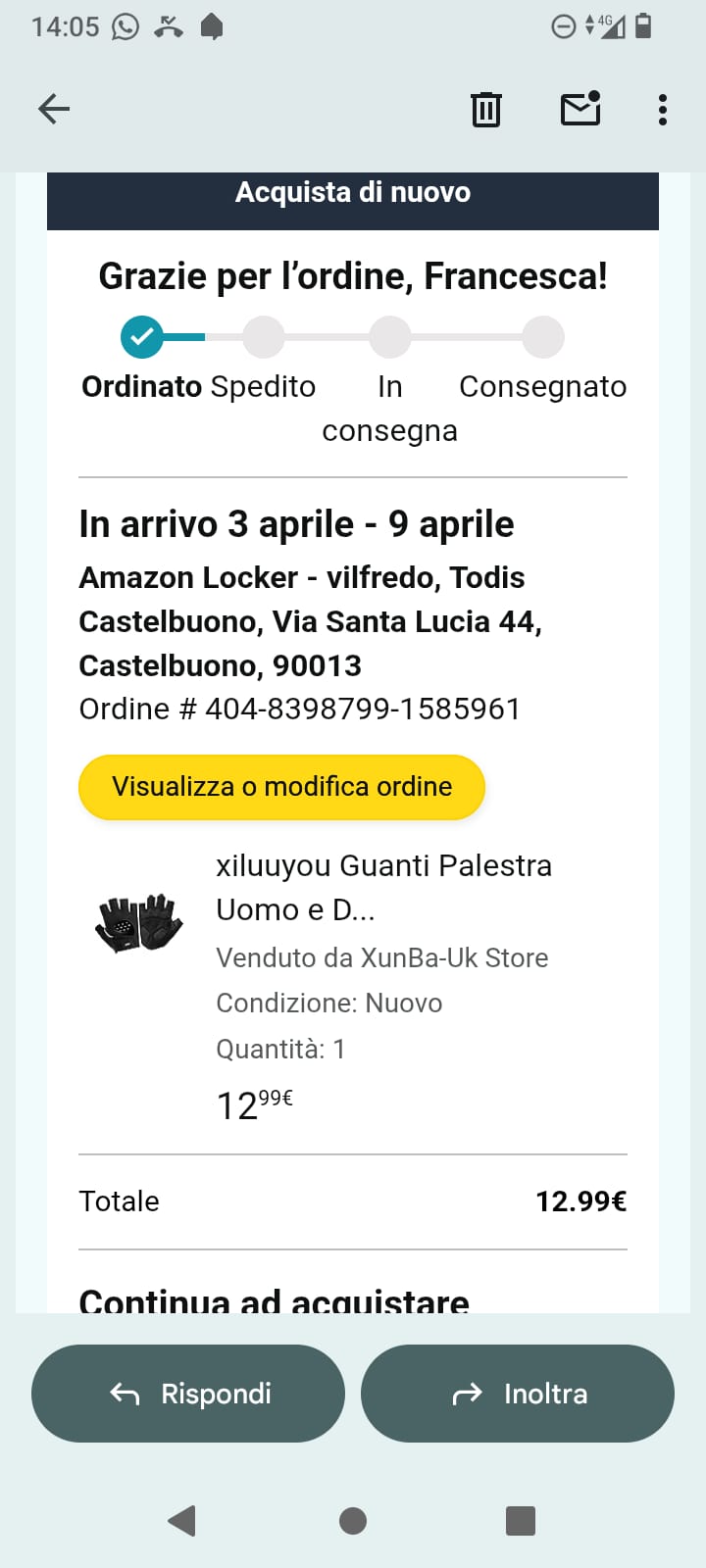The height and width of the screenshot is (1568, 706).
Task: Tap the system home button
Action: (353, 1521)
